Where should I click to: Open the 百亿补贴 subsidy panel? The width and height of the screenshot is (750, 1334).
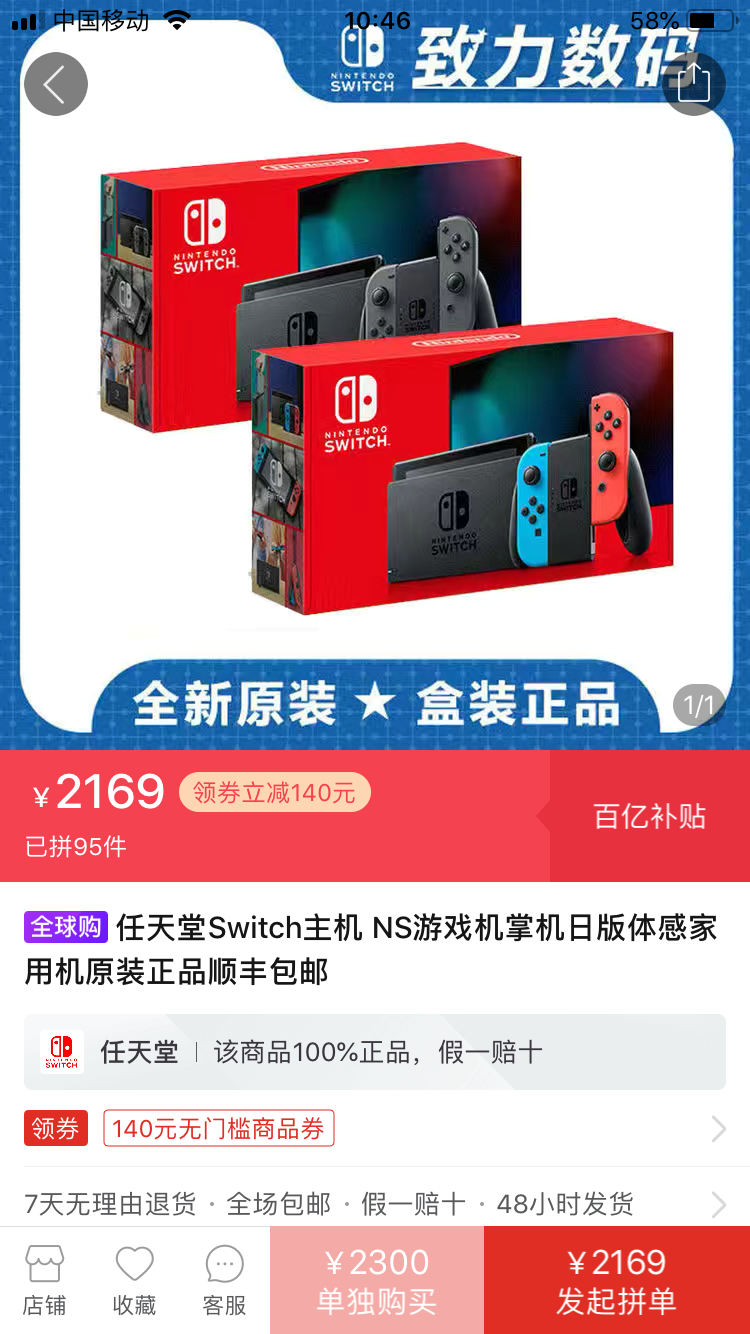[648, 816]
